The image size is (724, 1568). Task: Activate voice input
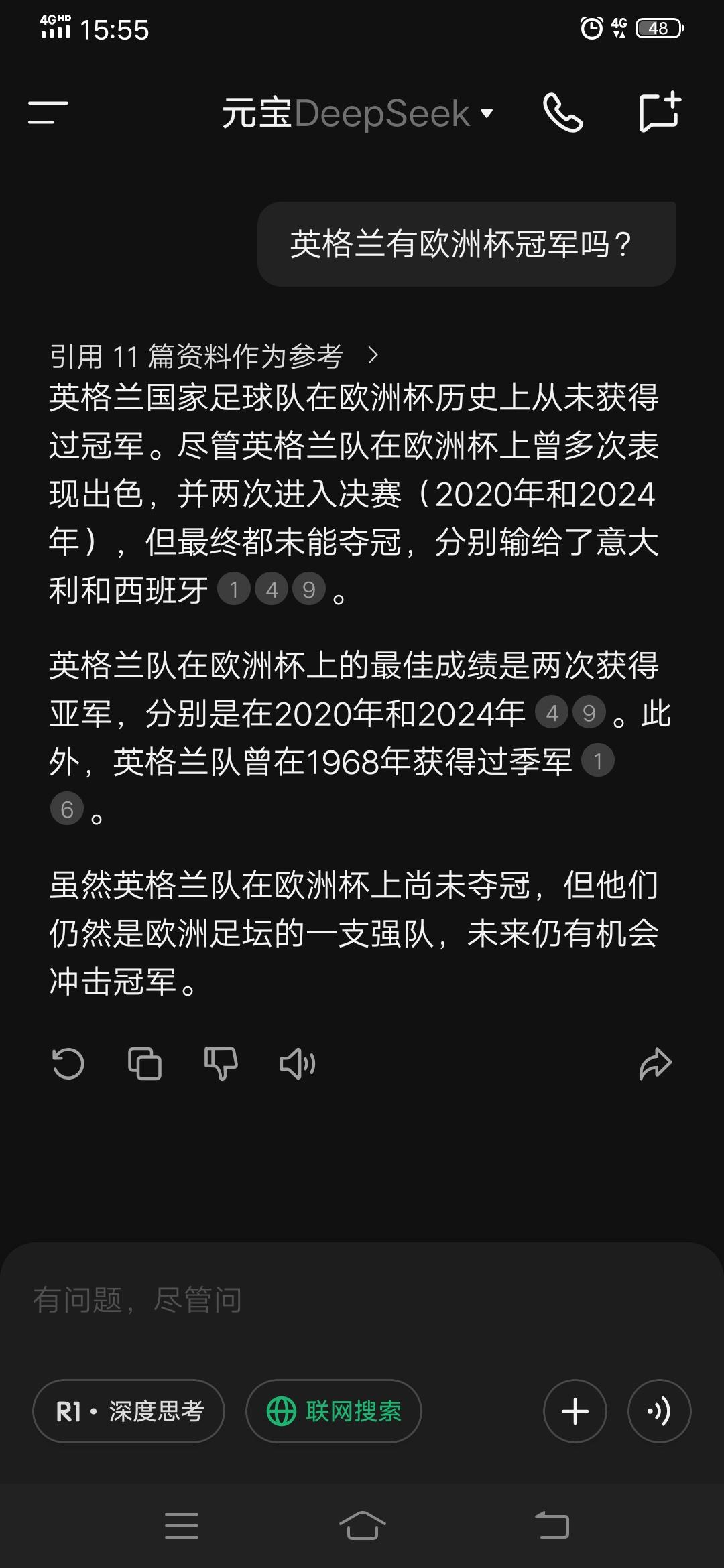(x=659, y=1411)
